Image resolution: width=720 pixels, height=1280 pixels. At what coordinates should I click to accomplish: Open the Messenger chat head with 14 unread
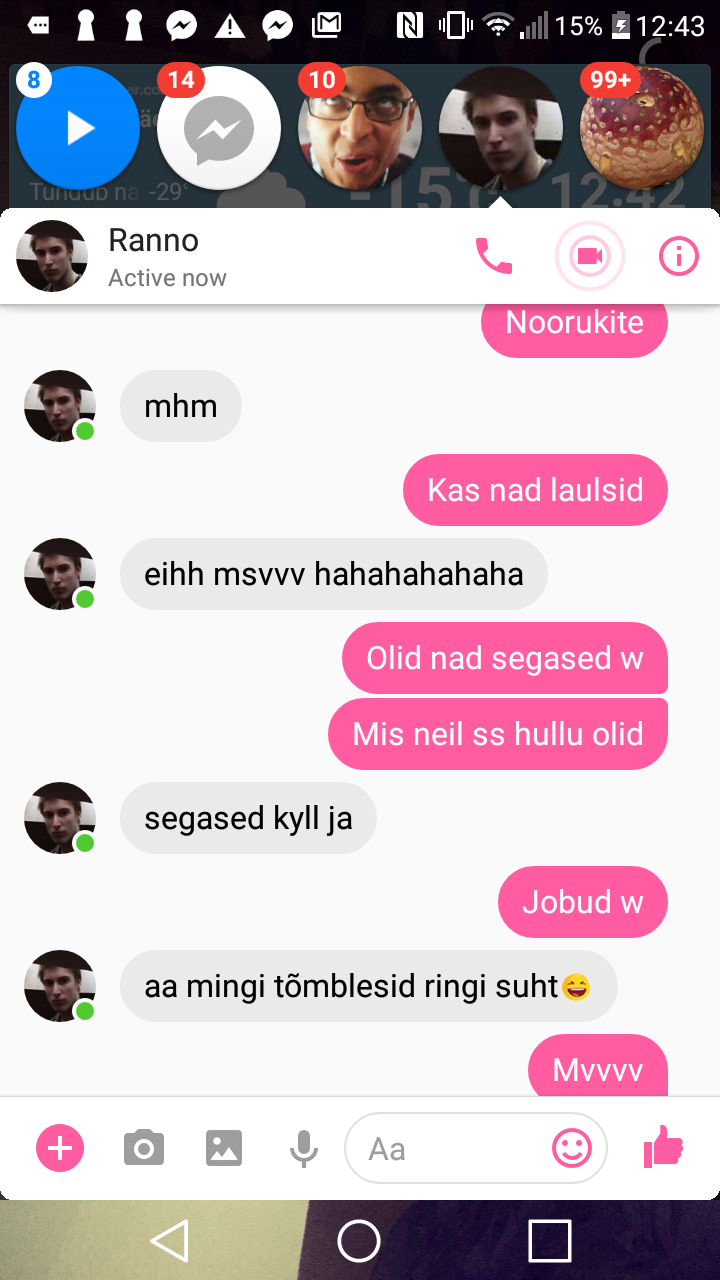coord(219,127)
